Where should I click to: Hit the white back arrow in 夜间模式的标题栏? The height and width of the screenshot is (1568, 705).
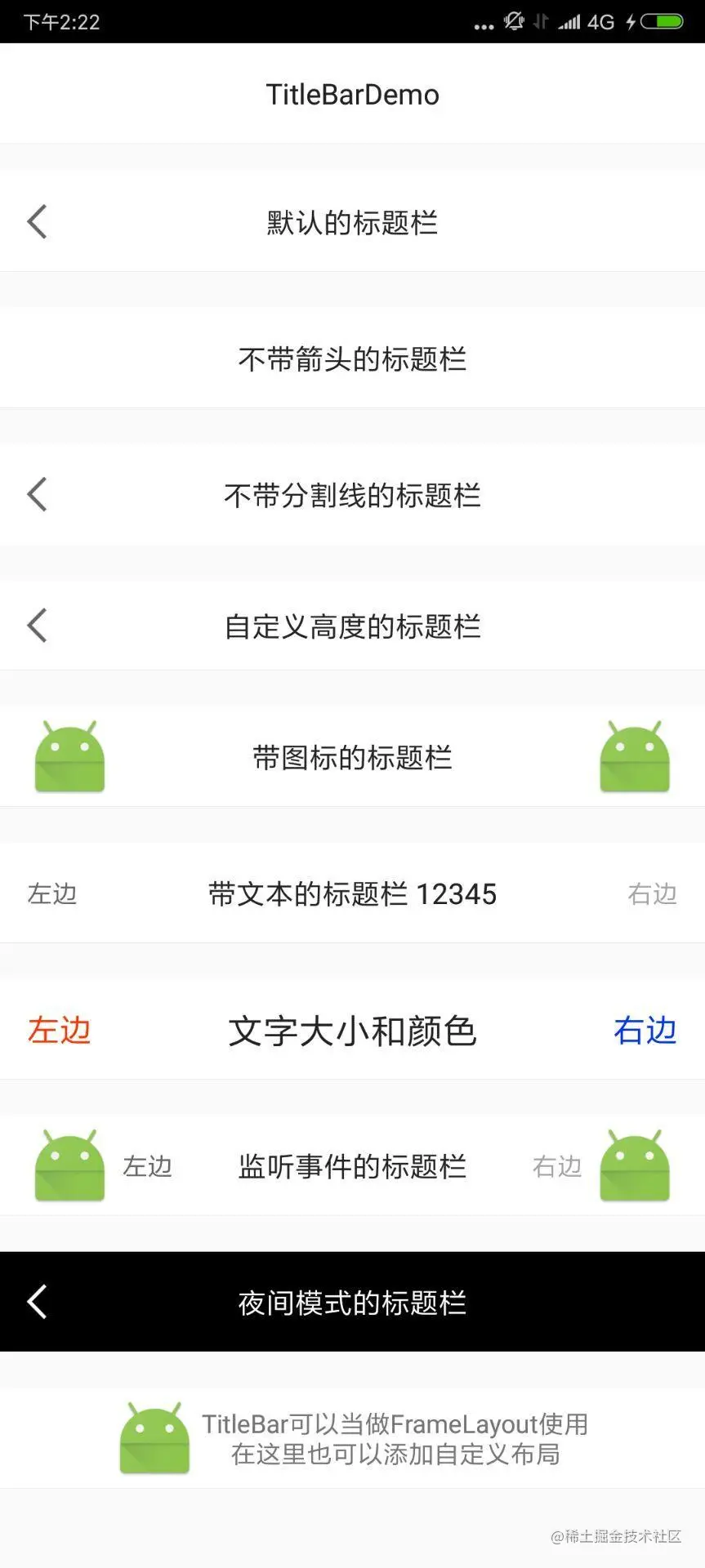point(38,1302)
